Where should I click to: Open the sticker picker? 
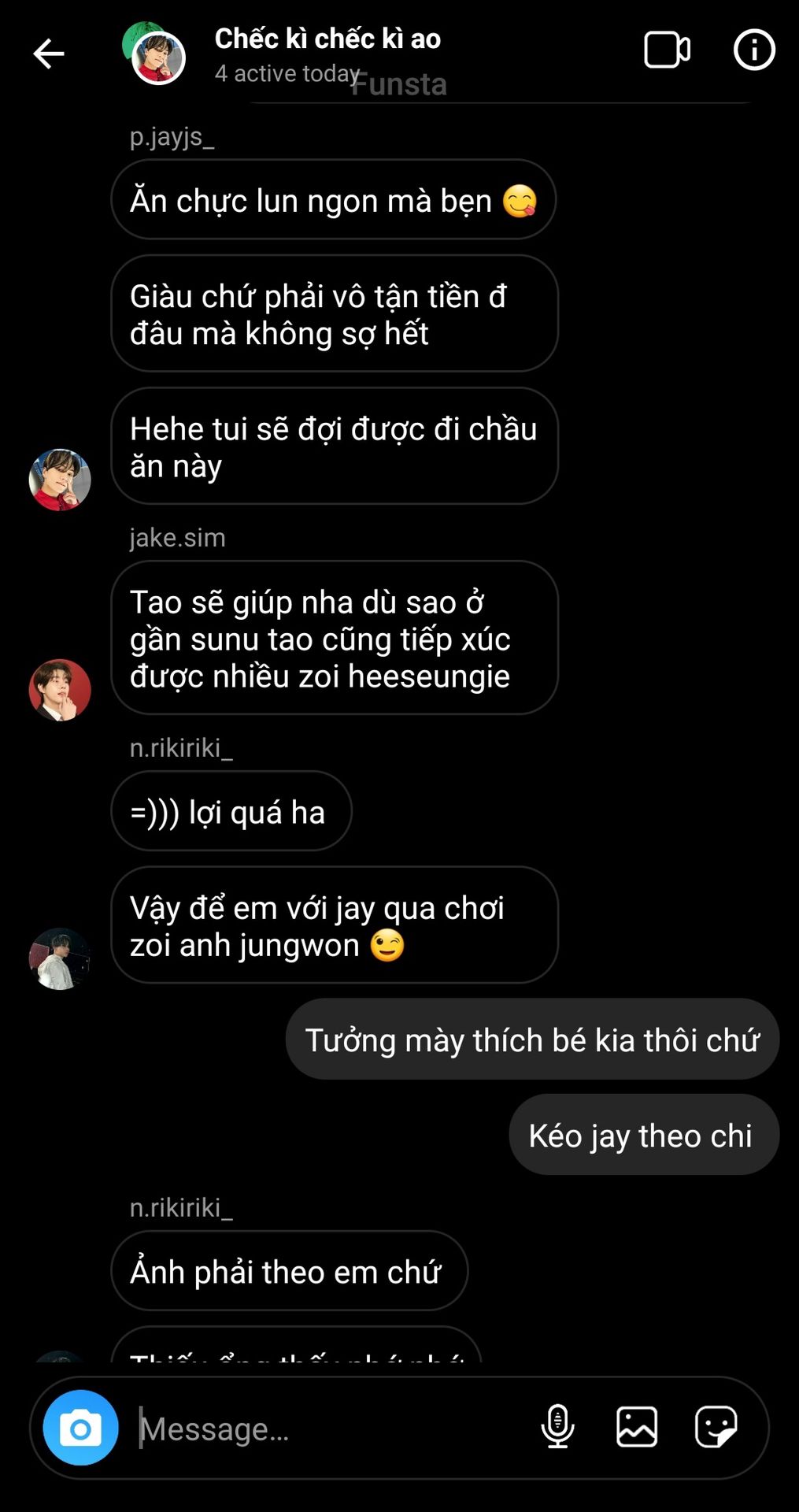[x=716, y=1426]
